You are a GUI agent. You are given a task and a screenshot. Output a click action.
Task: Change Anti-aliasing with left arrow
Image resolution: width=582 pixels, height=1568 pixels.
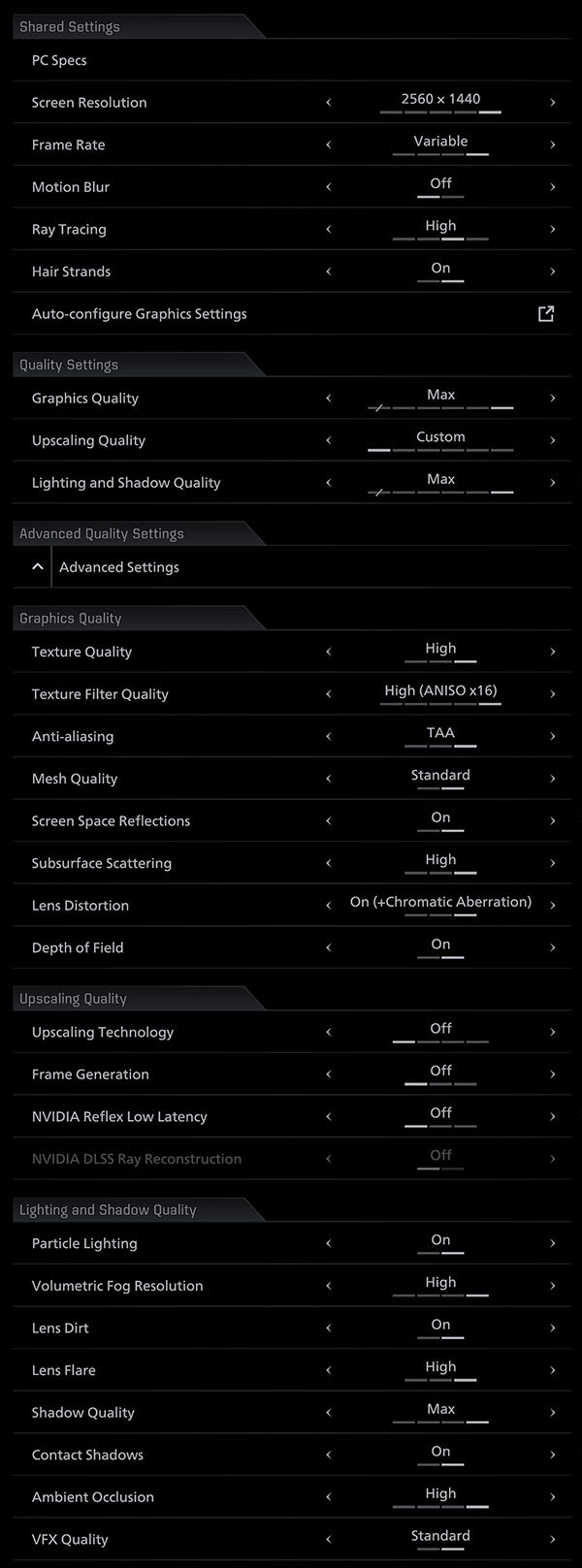[328, 736]
